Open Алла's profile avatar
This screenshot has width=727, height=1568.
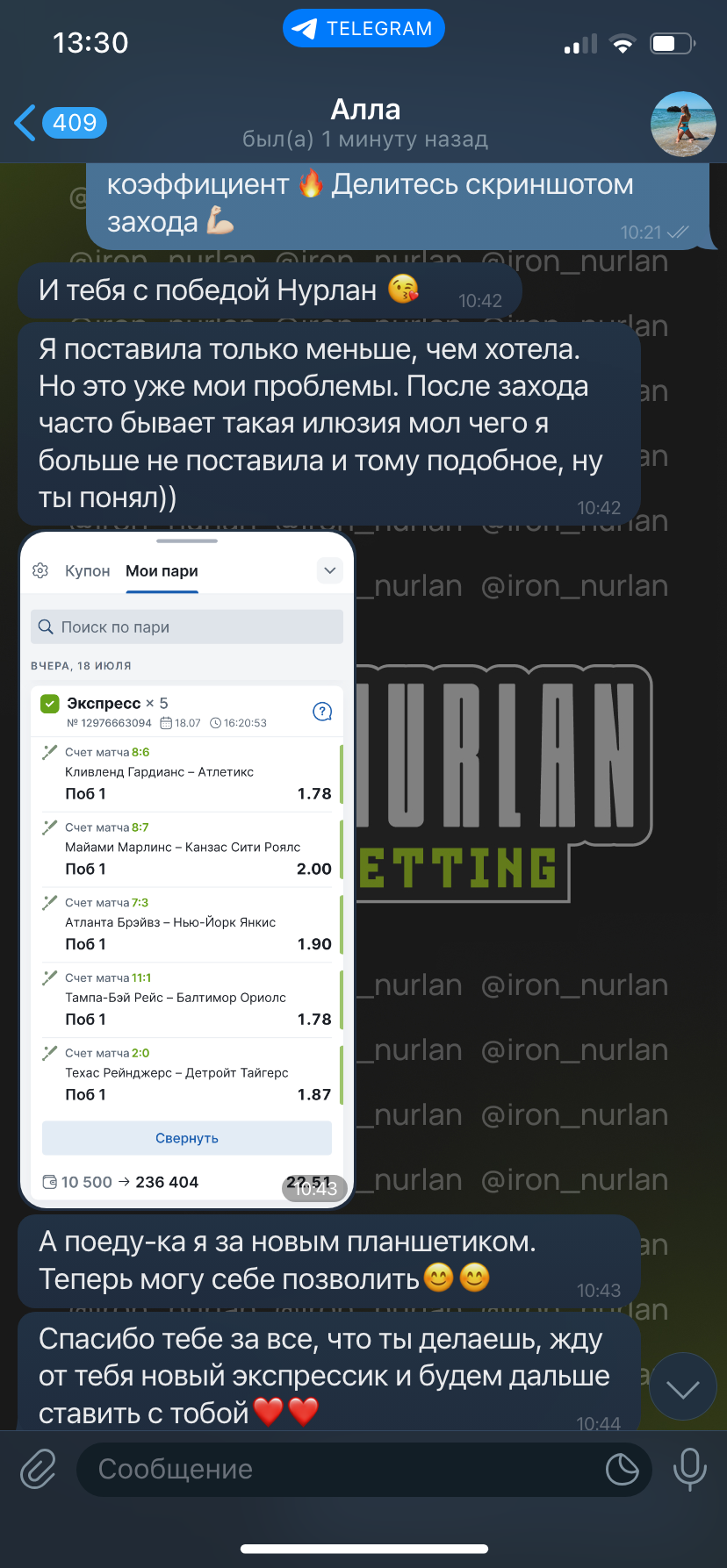click(x=683, y=125)
